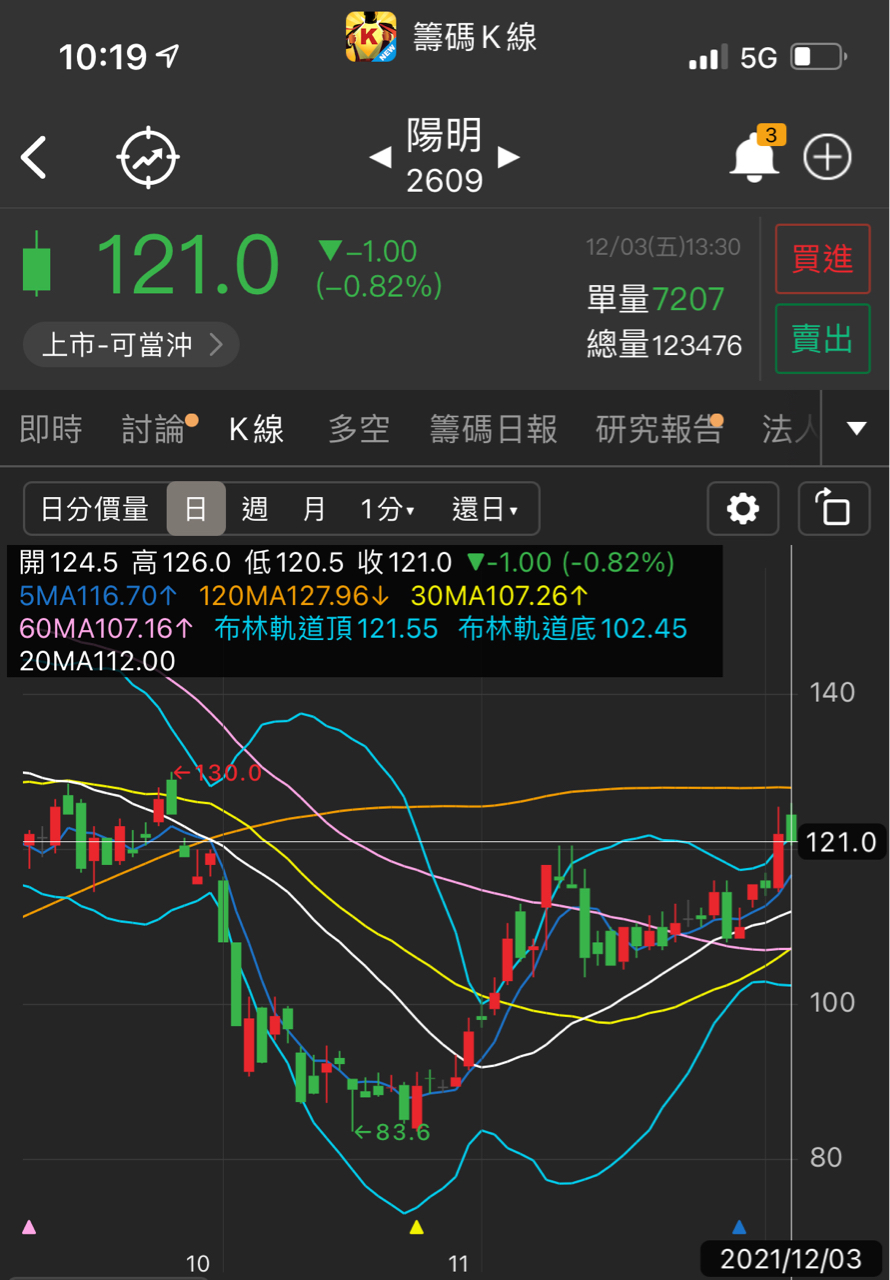Switch to the next stock

(509, 157)
